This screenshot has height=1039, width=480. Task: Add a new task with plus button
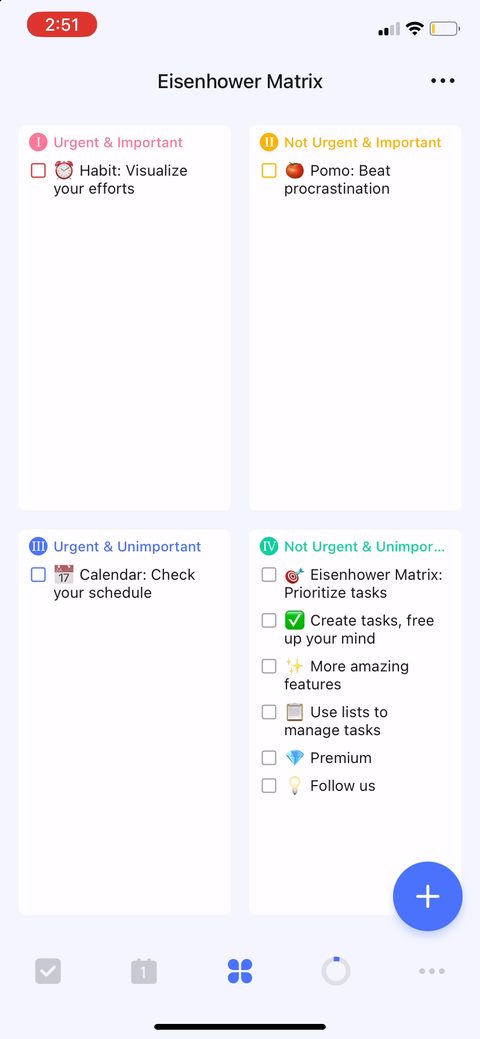pos(428,896)
